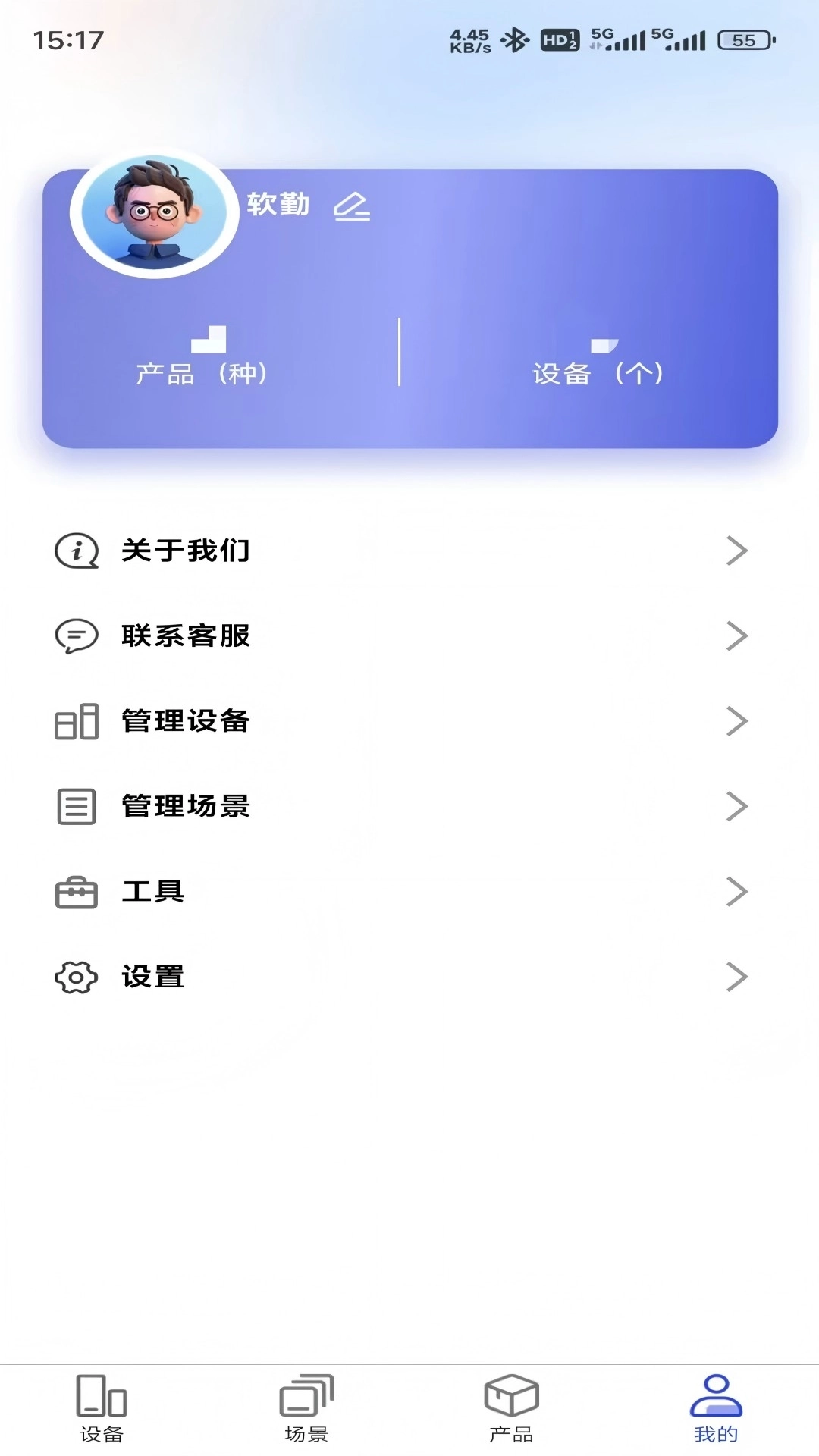
Task: Open the About Us info icon
Action: [76, 551]
